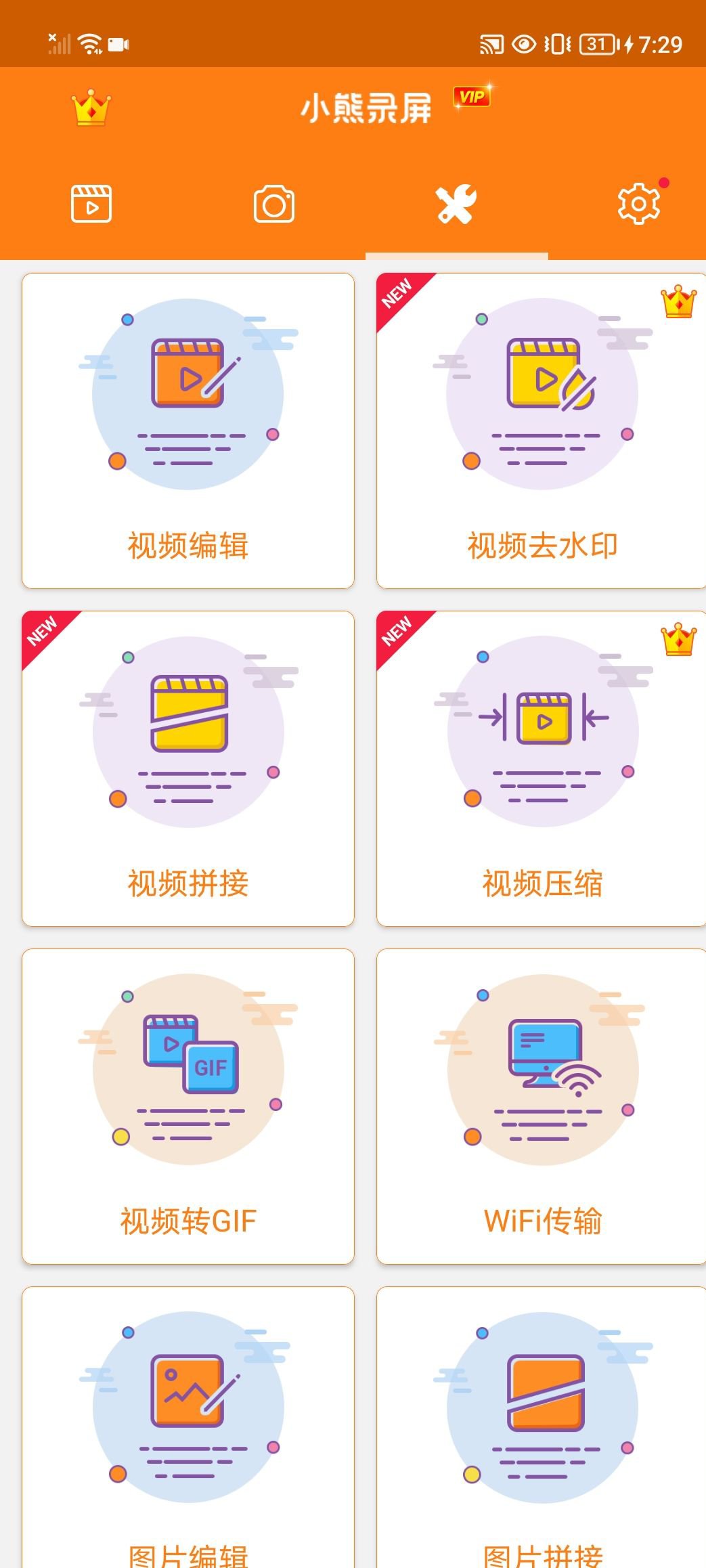
Task: Switch to the recorded videos tab
Action: coord(91,204)
